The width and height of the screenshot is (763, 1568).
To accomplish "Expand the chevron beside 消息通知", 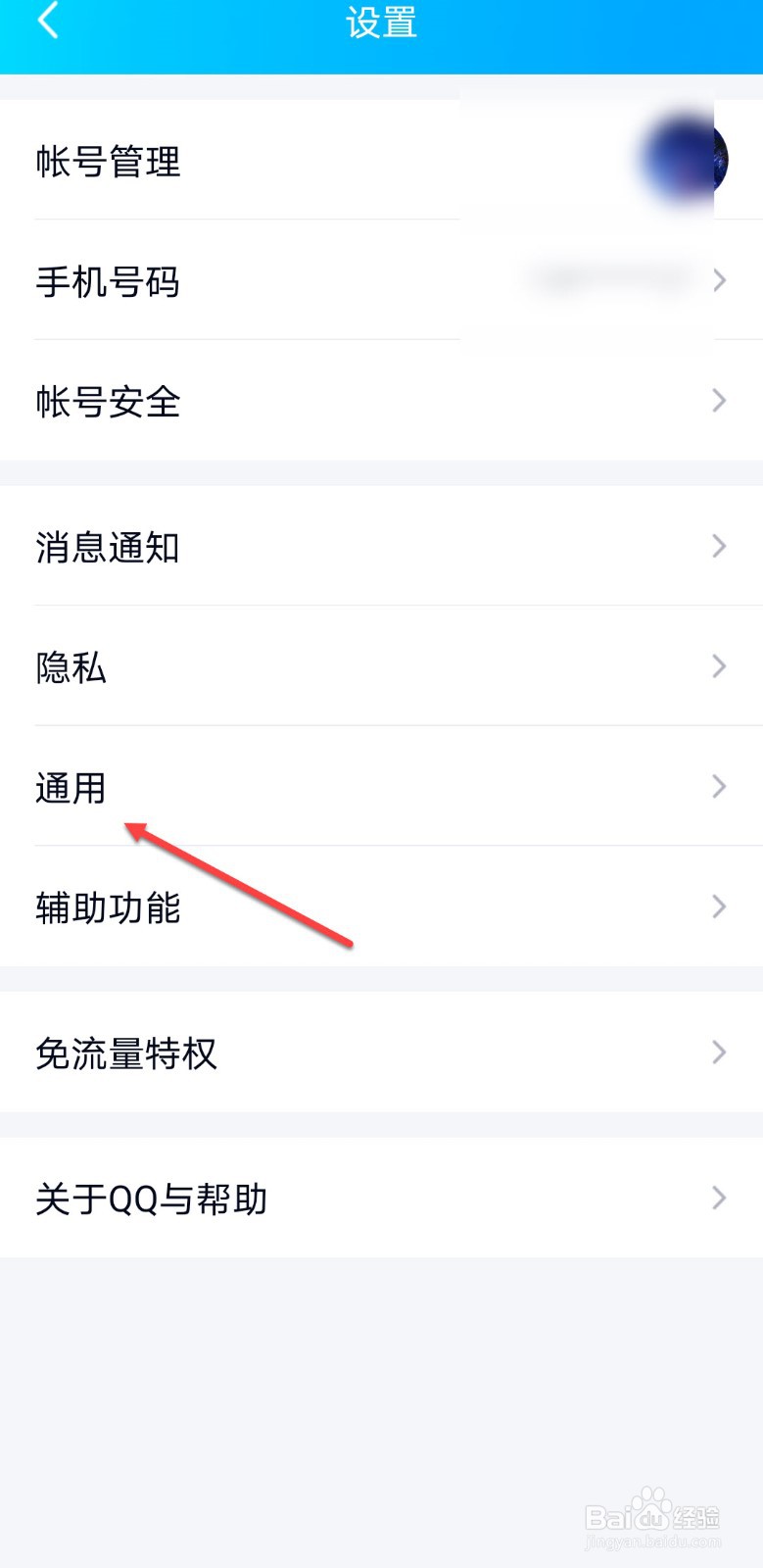I will [x=718, y=546].
